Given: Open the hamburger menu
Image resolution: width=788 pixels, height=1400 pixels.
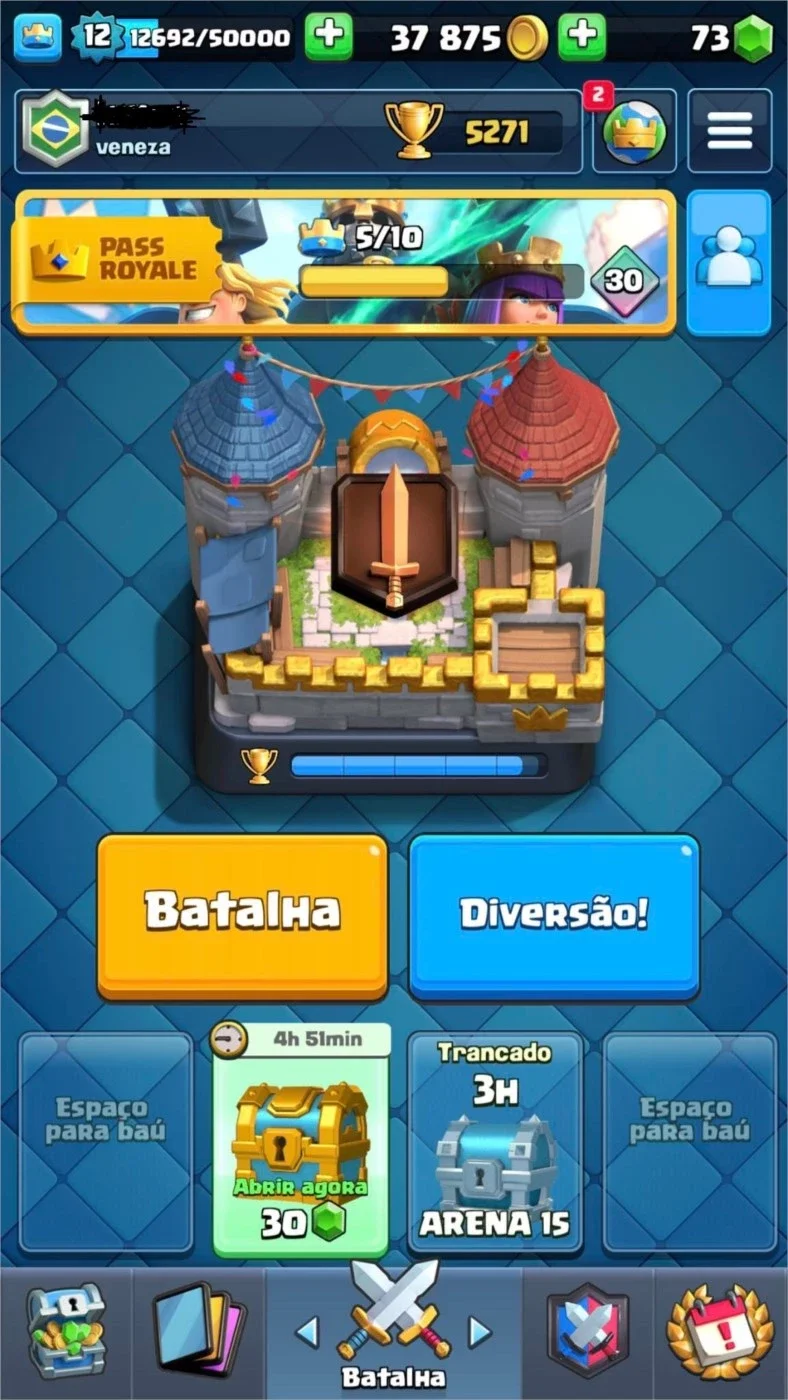Looking at the screenshot, I should [730, 131].
